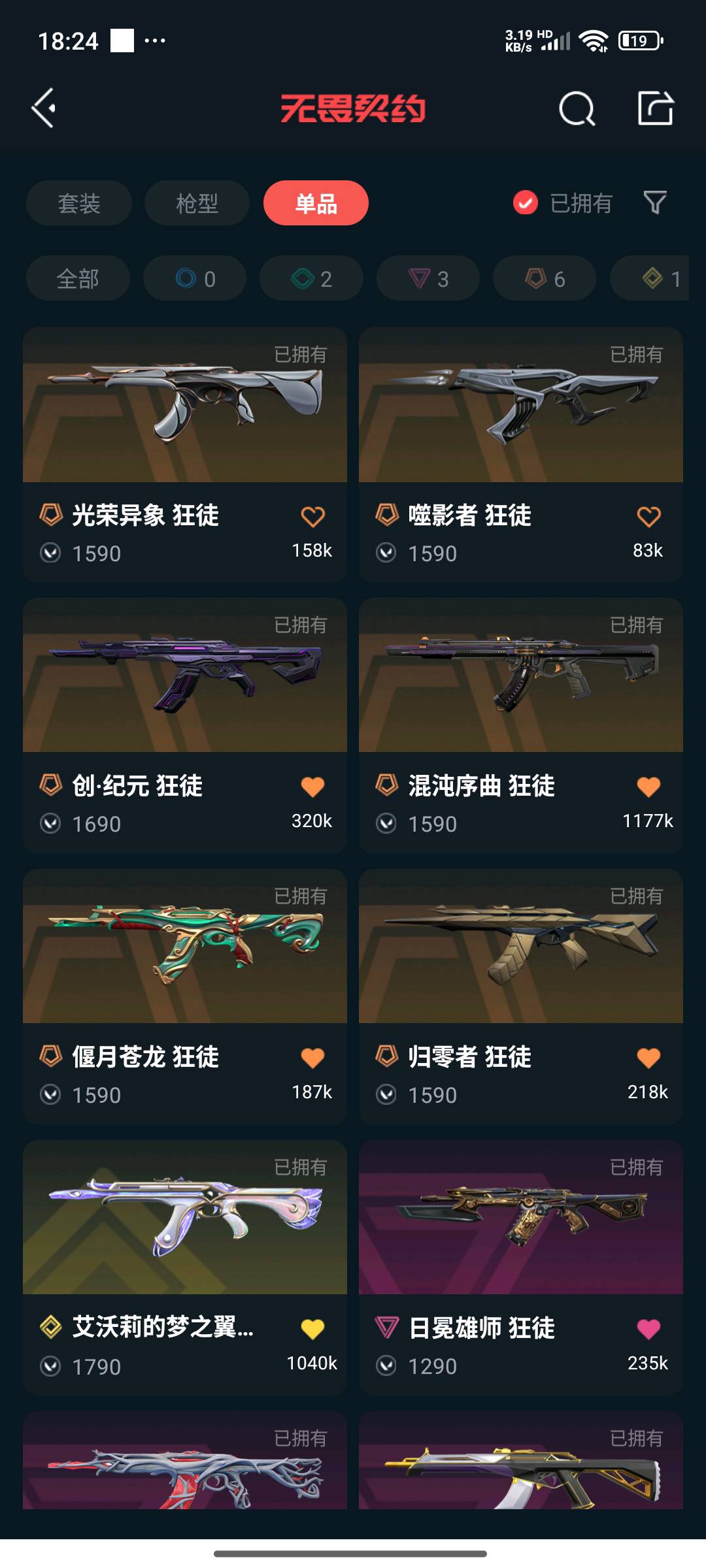Unlike the 混沌序曲 狂徒 skin

tap(648, 787)
